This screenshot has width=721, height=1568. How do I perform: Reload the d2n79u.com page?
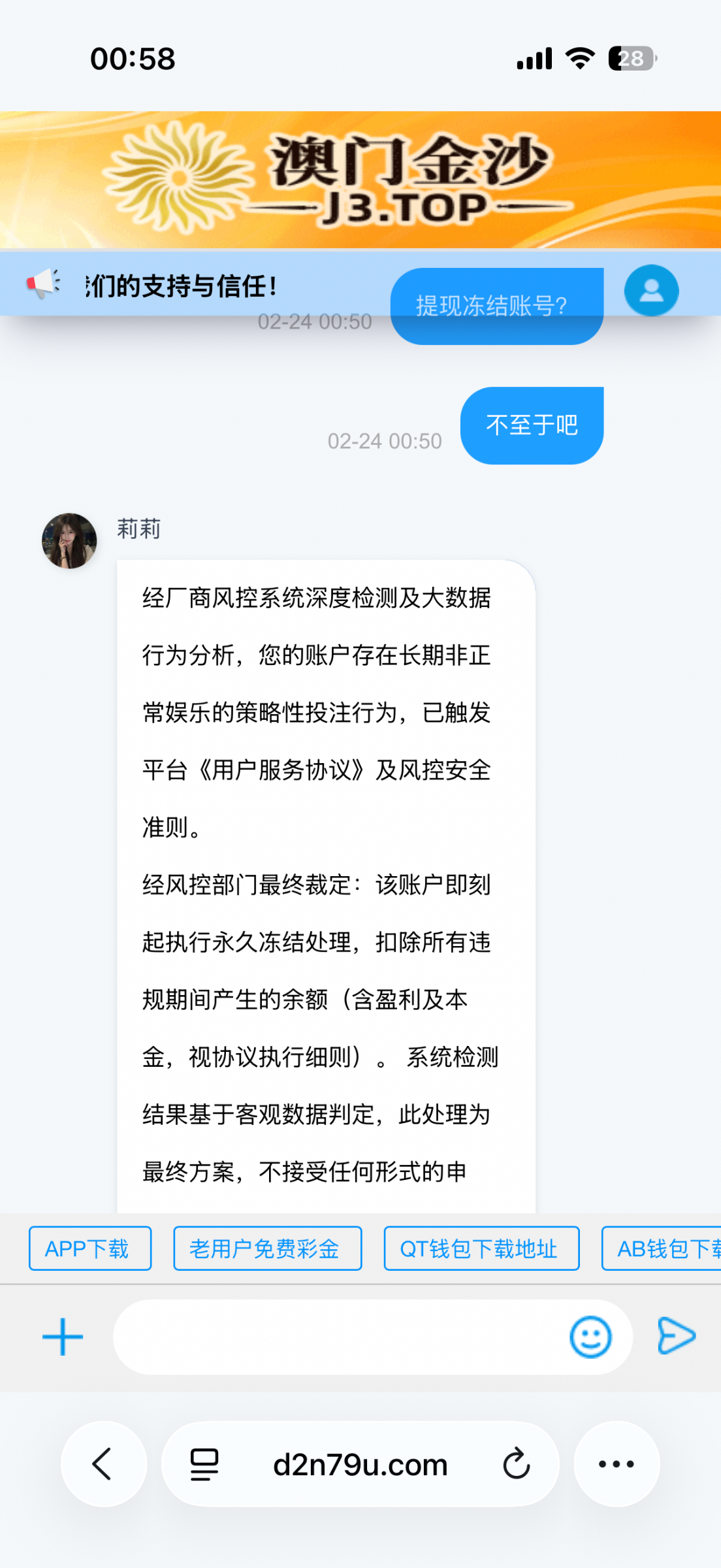tap(516, 1463)
